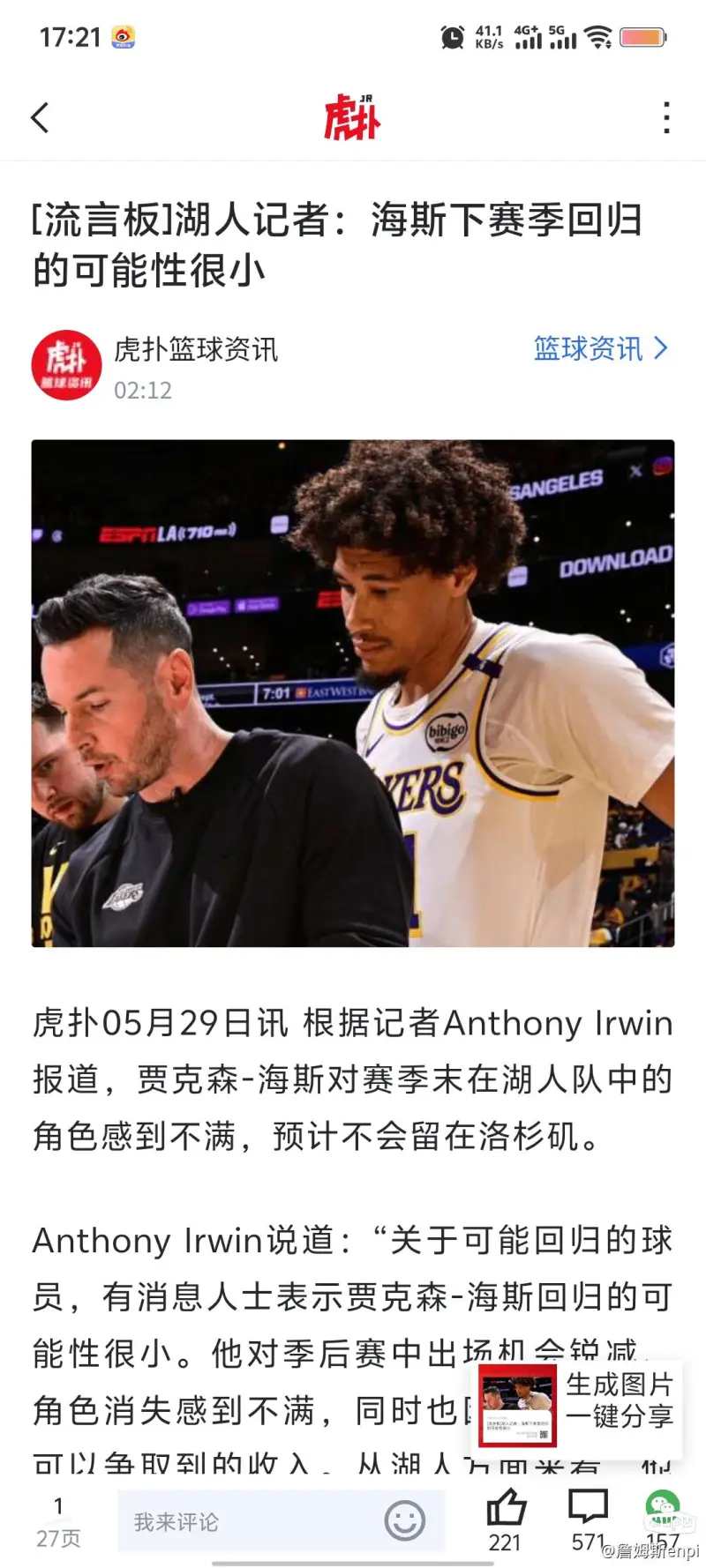Share the article via WeChat icon

point(663,1508)
